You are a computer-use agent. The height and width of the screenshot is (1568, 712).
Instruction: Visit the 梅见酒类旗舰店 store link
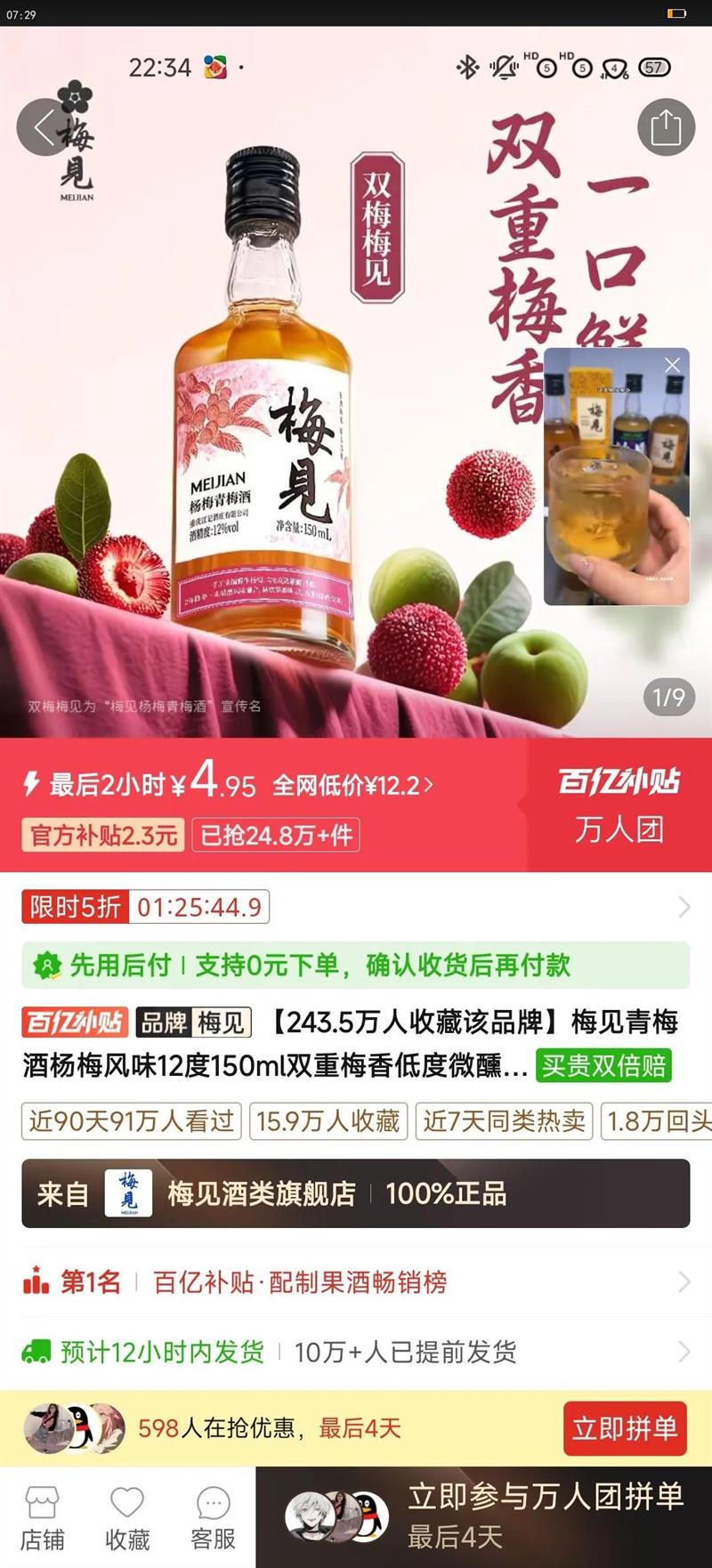pyautogui.click(x=263, y=1194)
